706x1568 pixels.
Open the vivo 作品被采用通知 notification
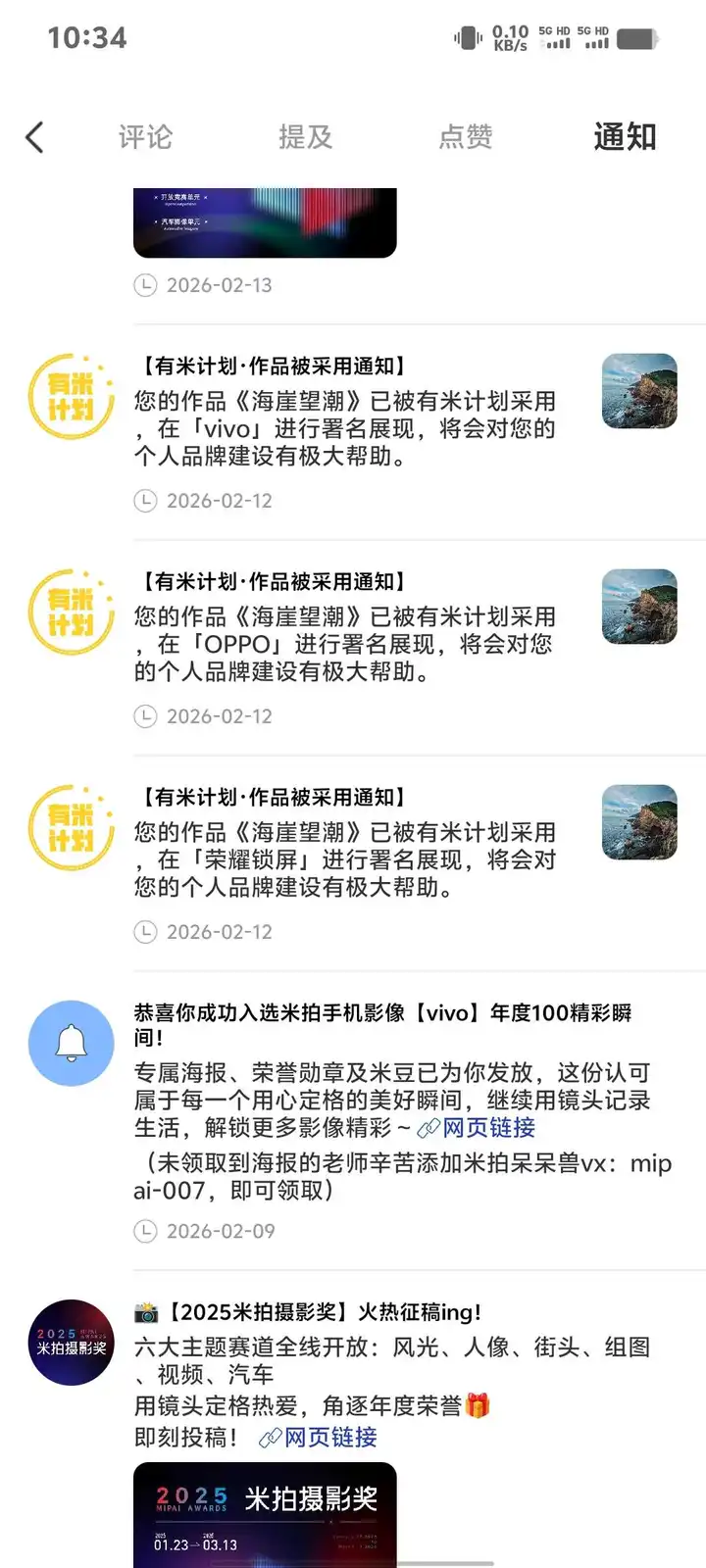[x=345, y=428]
